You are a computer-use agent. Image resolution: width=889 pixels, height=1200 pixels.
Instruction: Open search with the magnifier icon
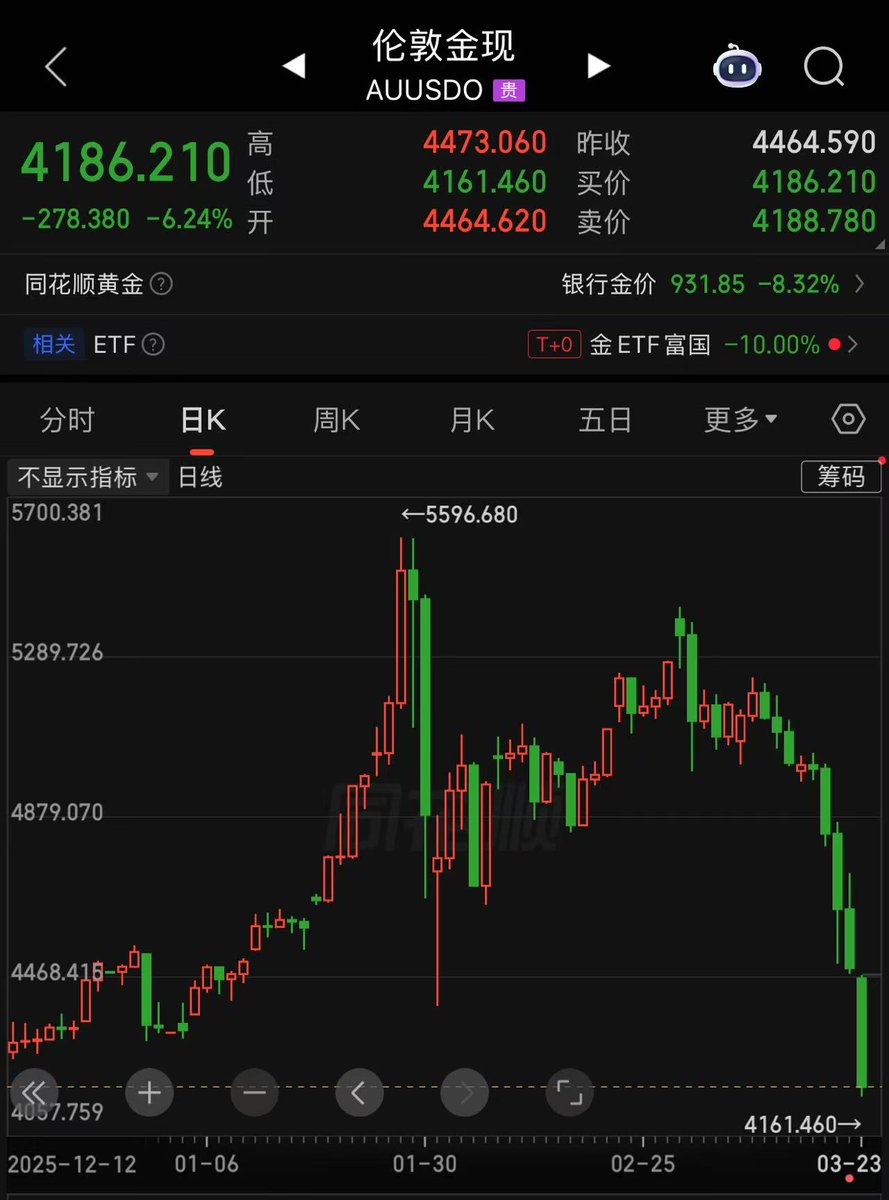[x=824, y=67]
